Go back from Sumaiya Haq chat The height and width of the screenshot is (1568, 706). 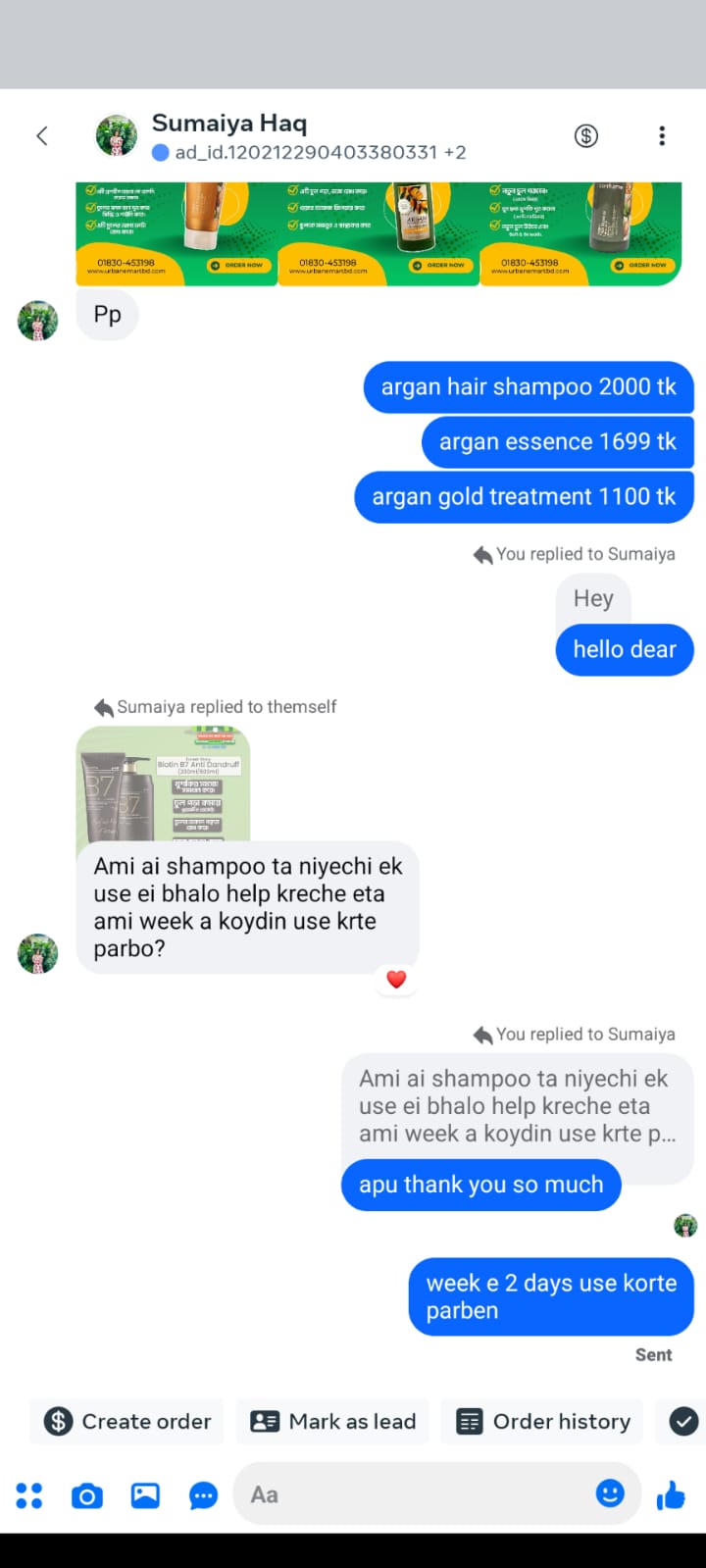(x=42, y=136)
